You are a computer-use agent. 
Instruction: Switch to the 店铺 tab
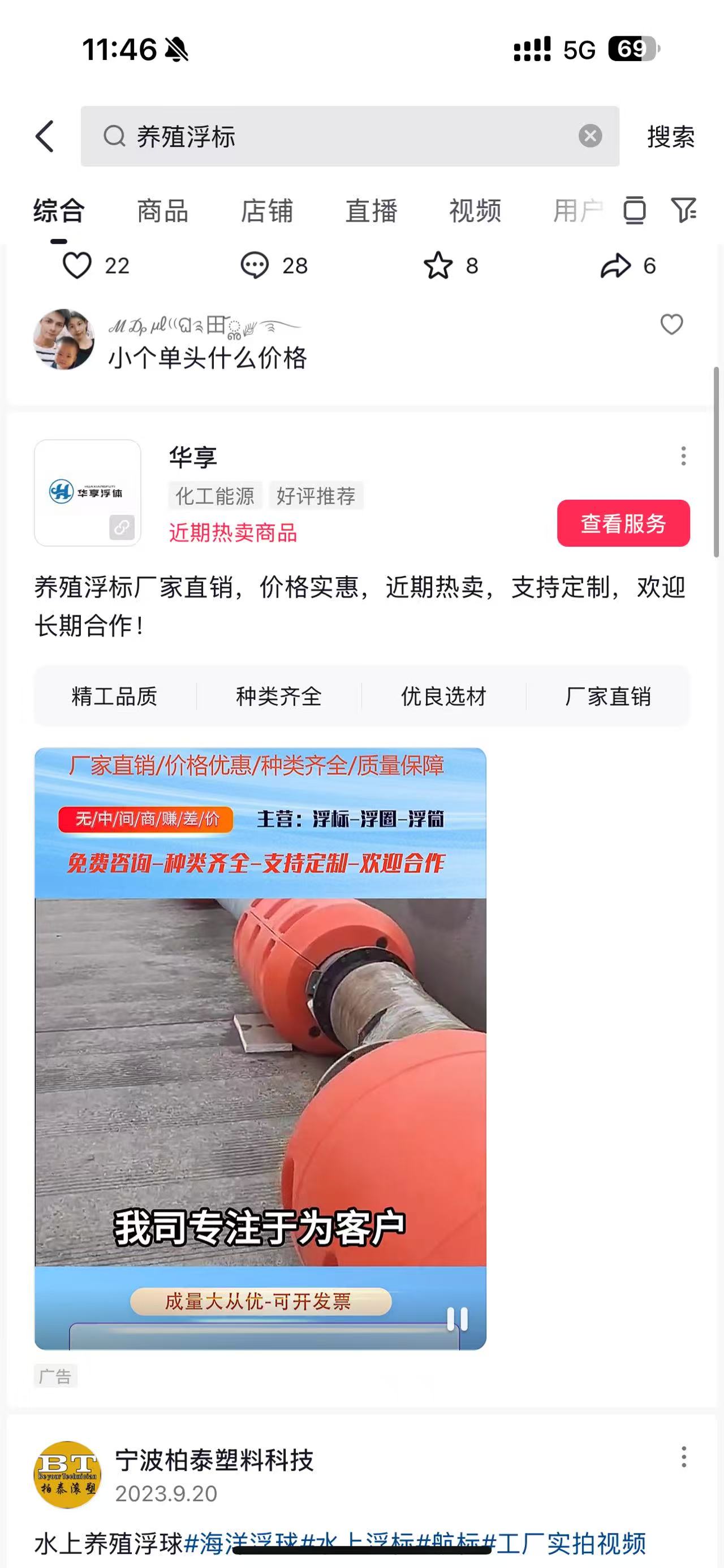267,211
